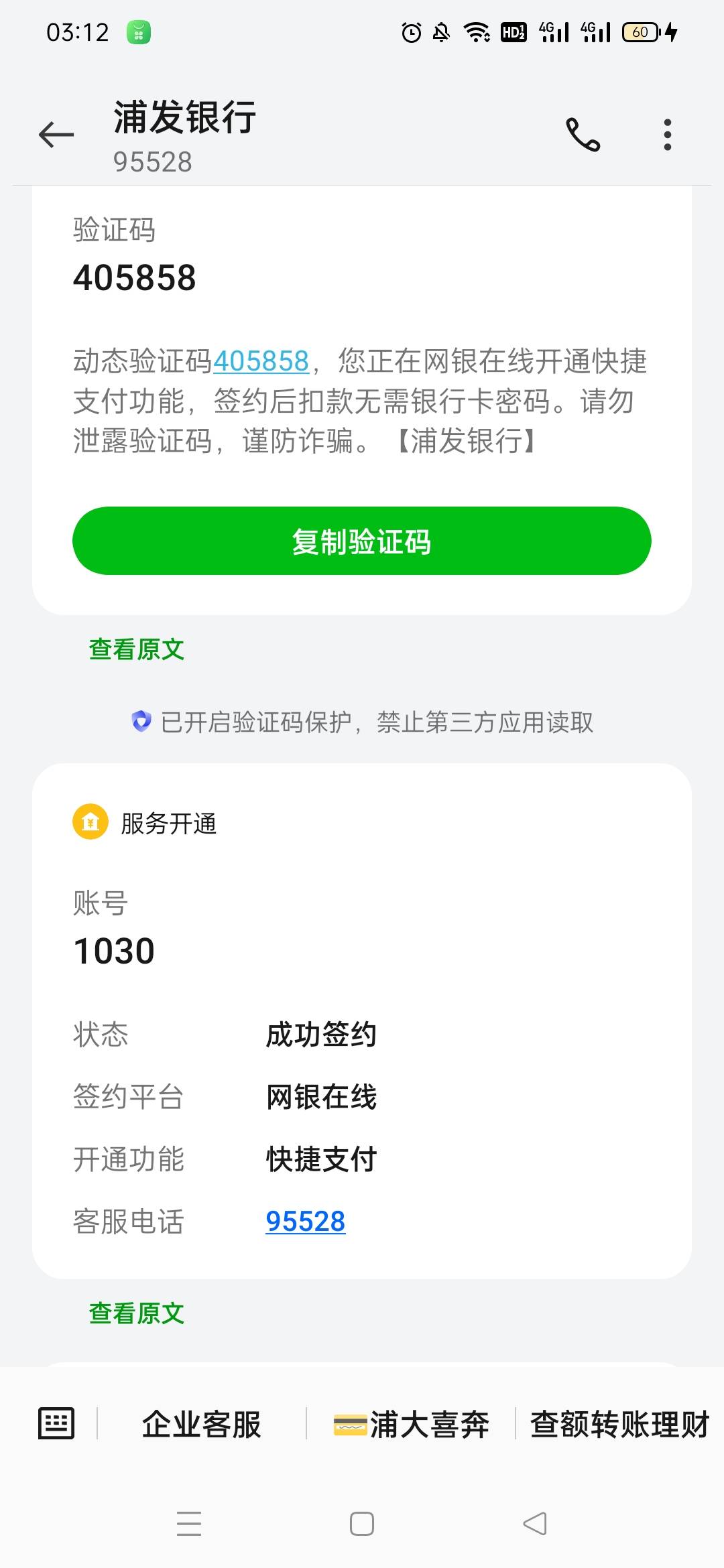724x1568 pixels.
Task: Tap the underlined code 405858 in the message
Action: click(x=261, y=362)
